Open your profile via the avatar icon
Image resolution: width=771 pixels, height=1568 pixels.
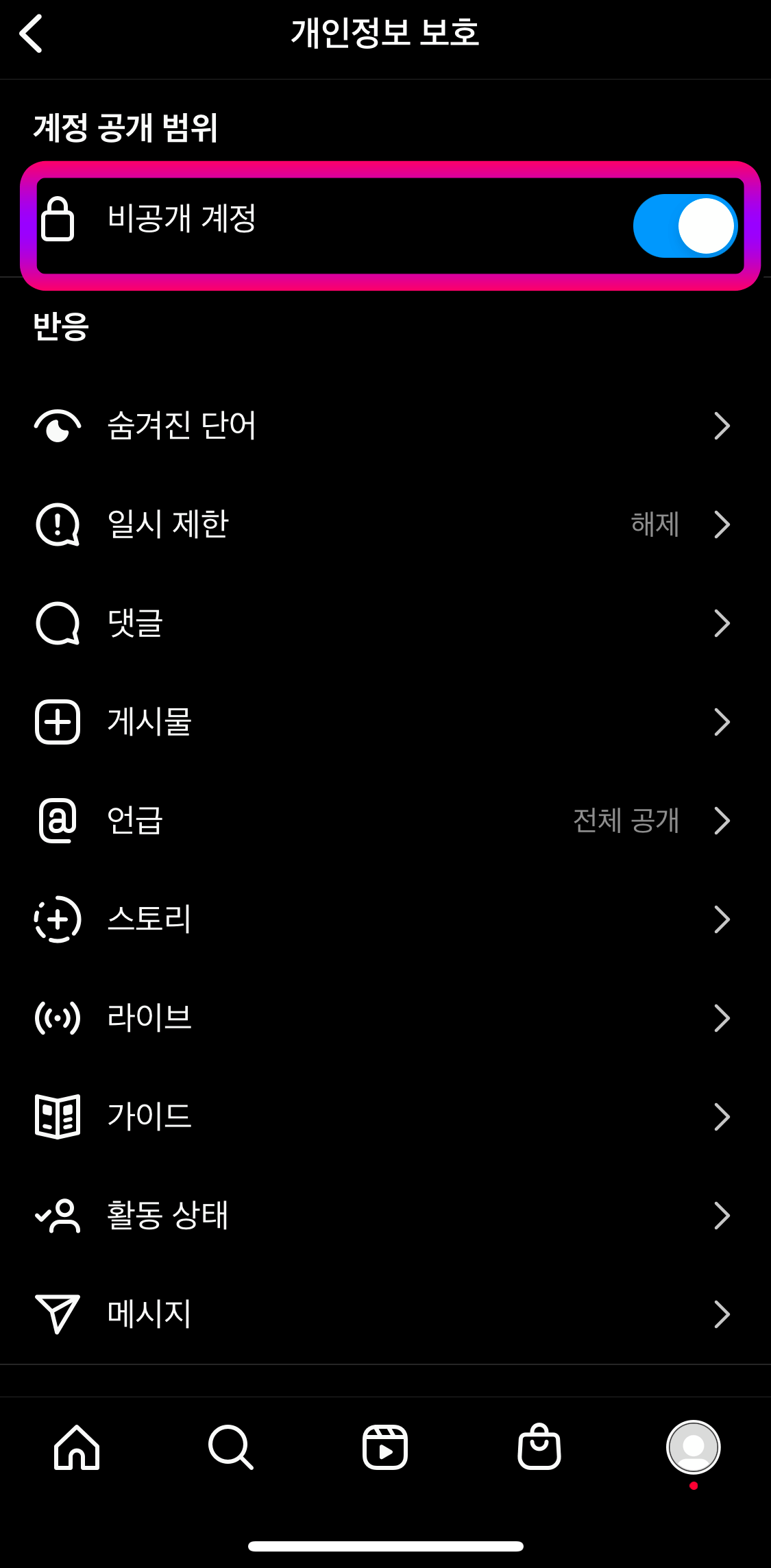click(x=694, y=1448)
